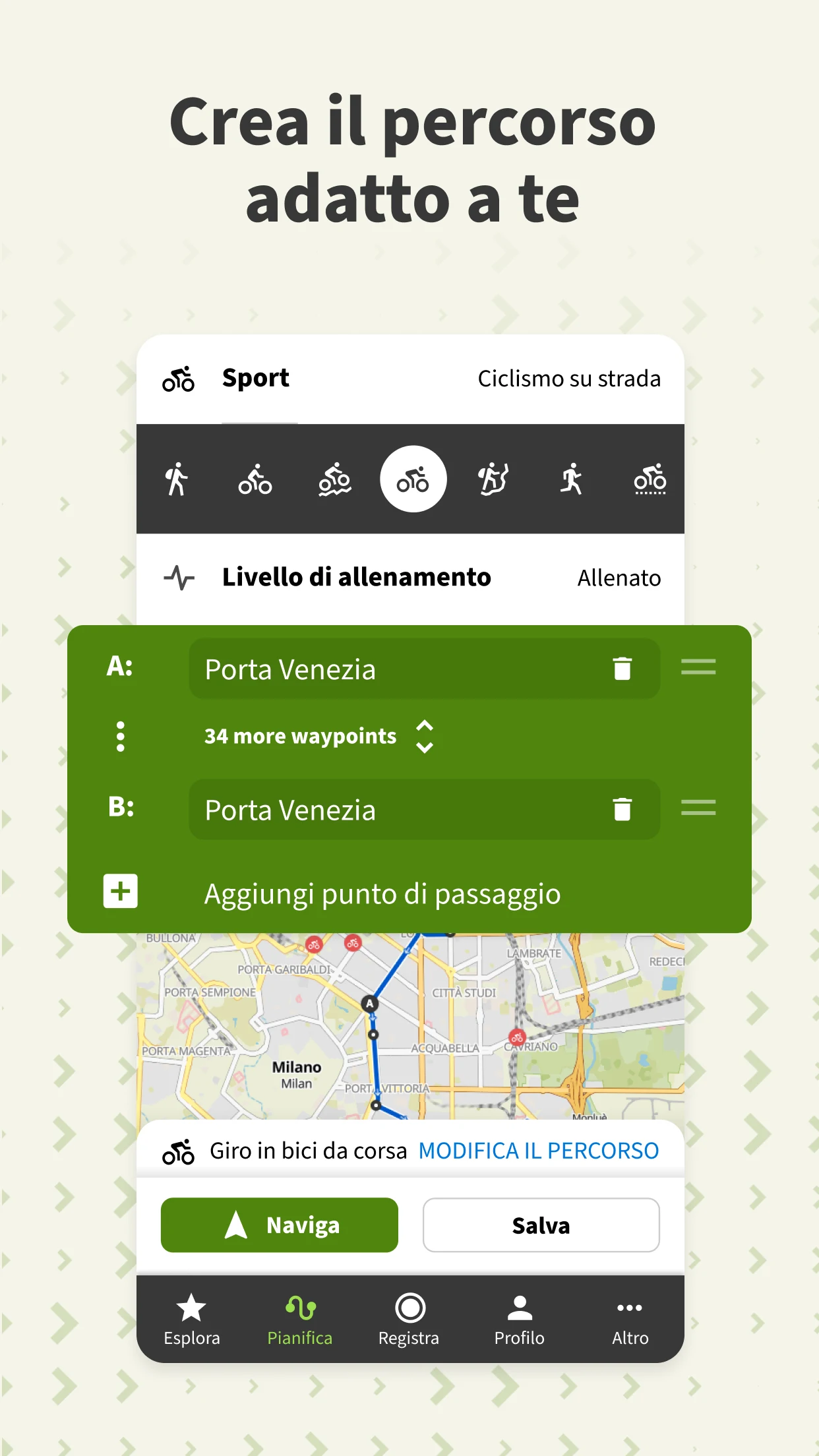Switch training level from Allenato
This screenshot has width=819, height=1456.
click(619, 578)
